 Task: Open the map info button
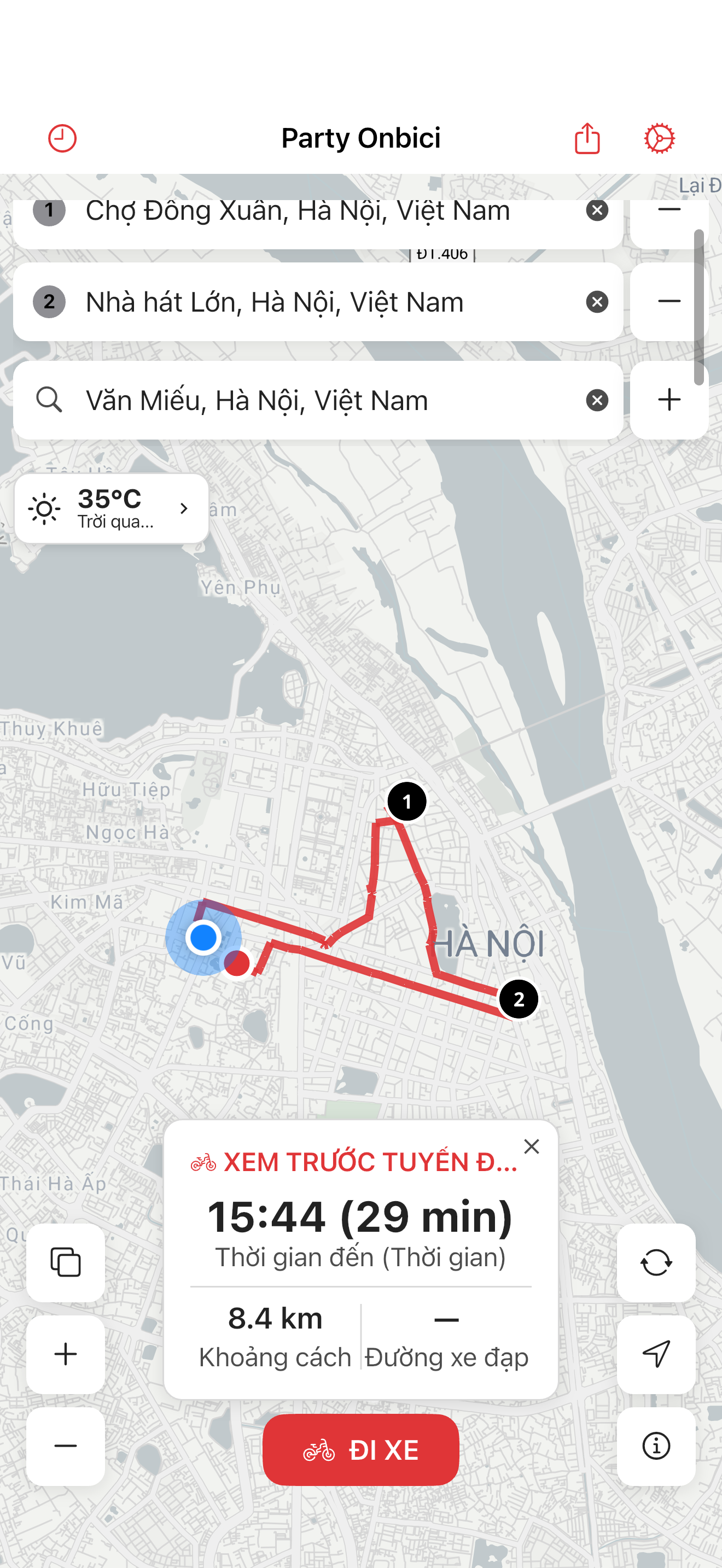tap(656, 1446)
